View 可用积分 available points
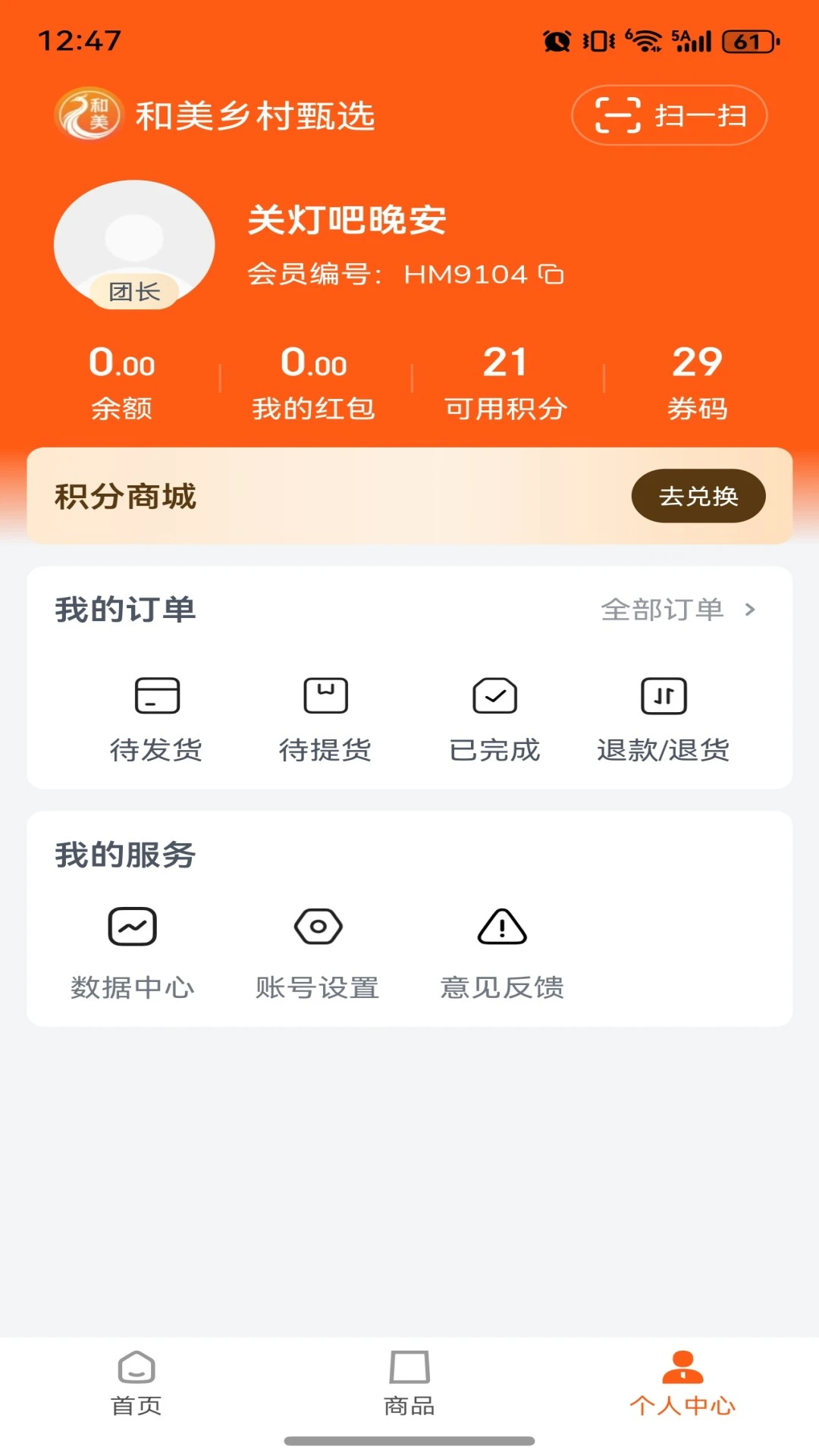This screenshot has height=1456, width=819. click(x=505, y=383)
